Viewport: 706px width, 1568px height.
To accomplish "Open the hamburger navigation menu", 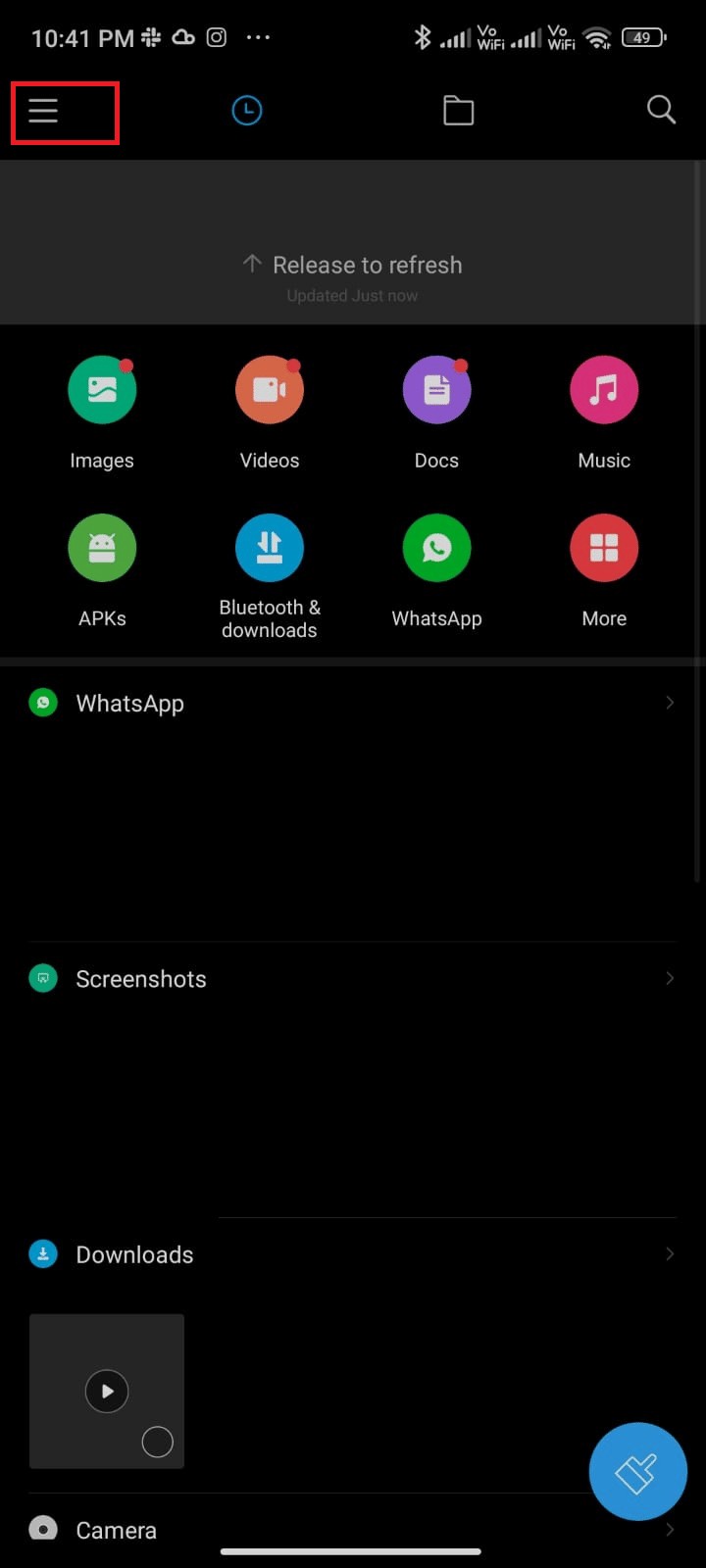I will coord(42,111).
